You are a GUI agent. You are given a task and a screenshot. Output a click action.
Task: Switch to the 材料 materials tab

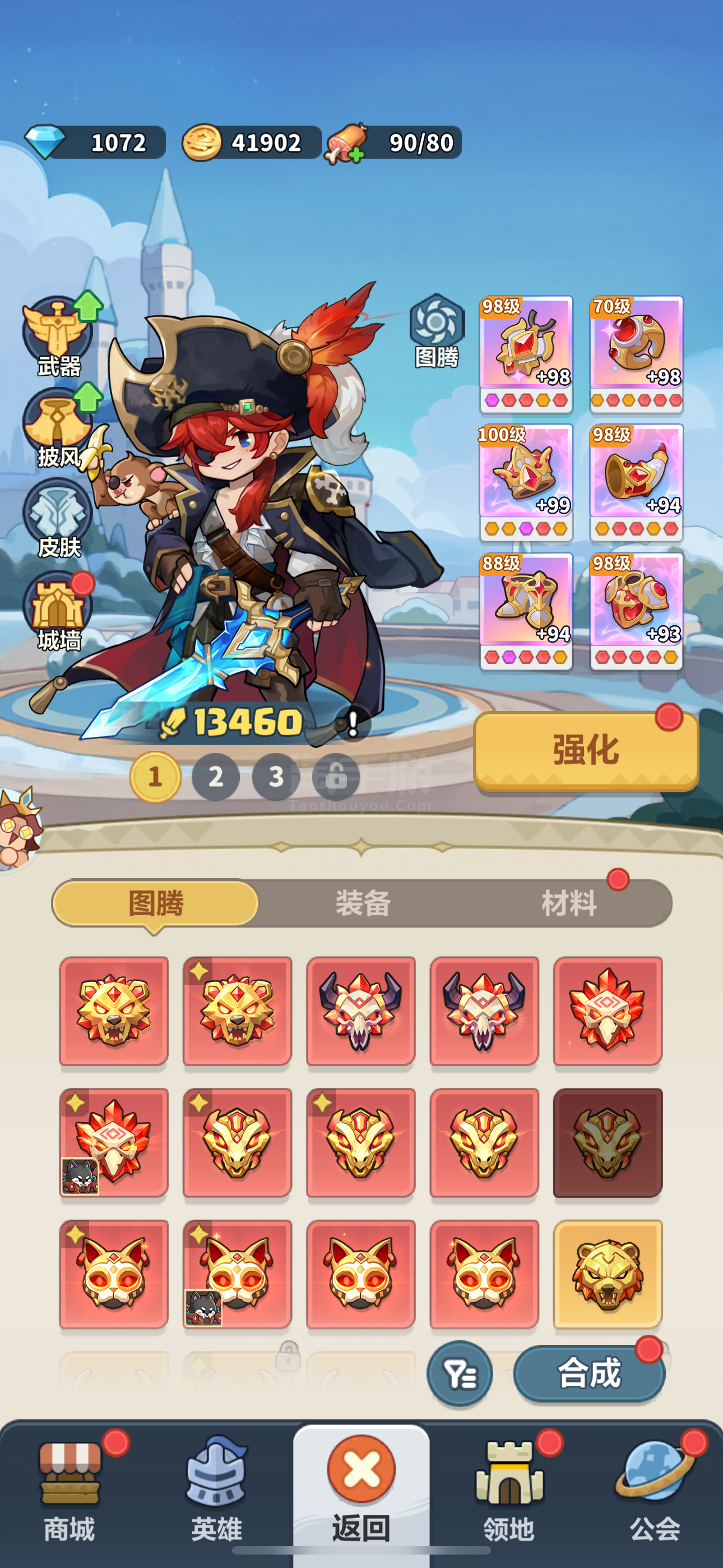(569, 903)
